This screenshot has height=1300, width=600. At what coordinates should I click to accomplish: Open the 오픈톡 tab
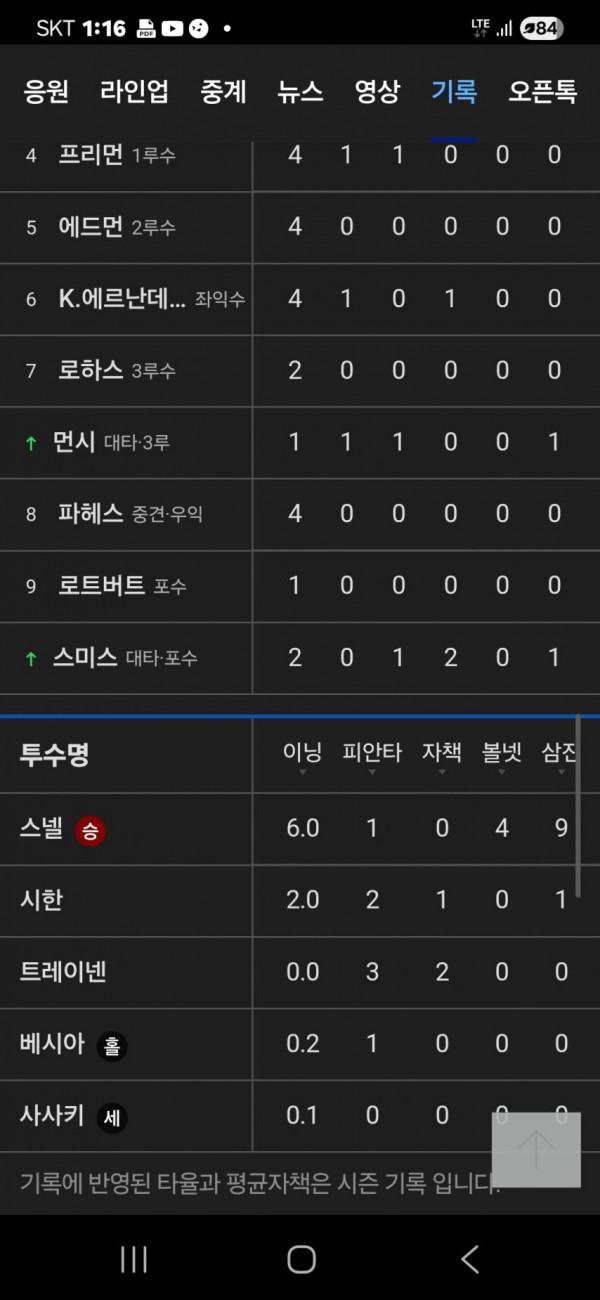[542, 92]
